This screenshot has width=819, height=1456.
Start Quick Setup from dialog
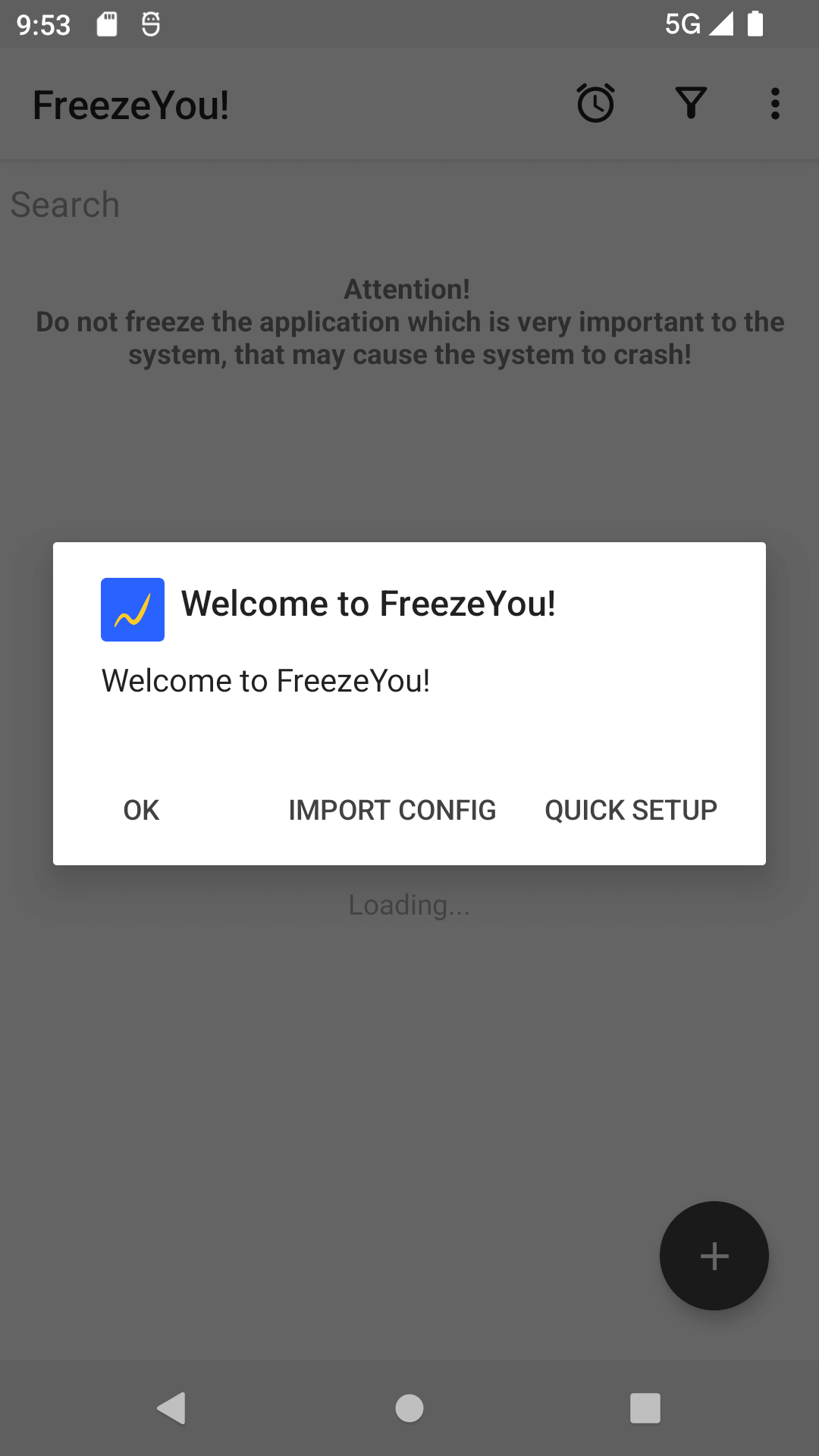pos(630,810)
